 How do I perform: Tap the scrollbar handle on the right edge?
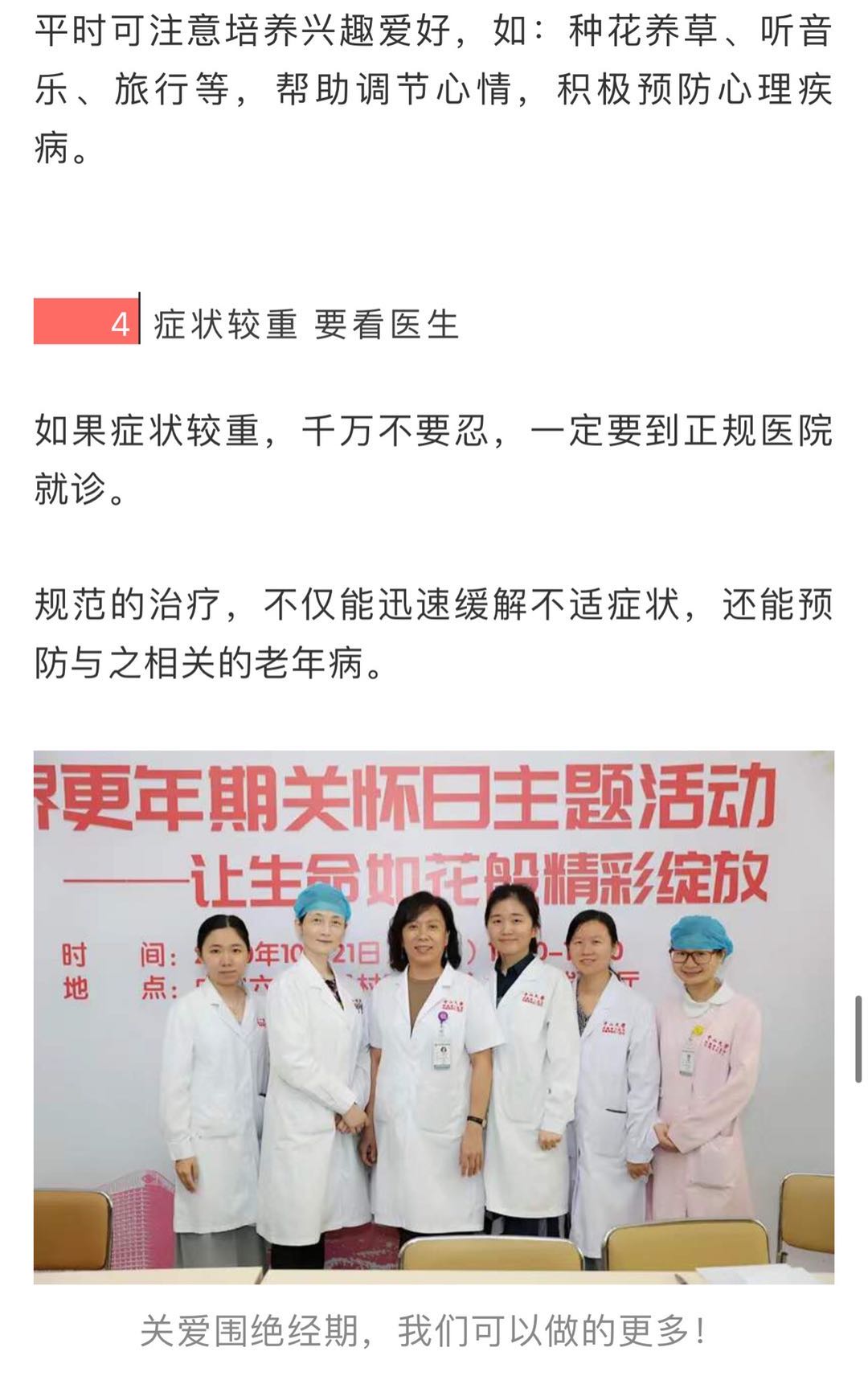(858, 1038)
